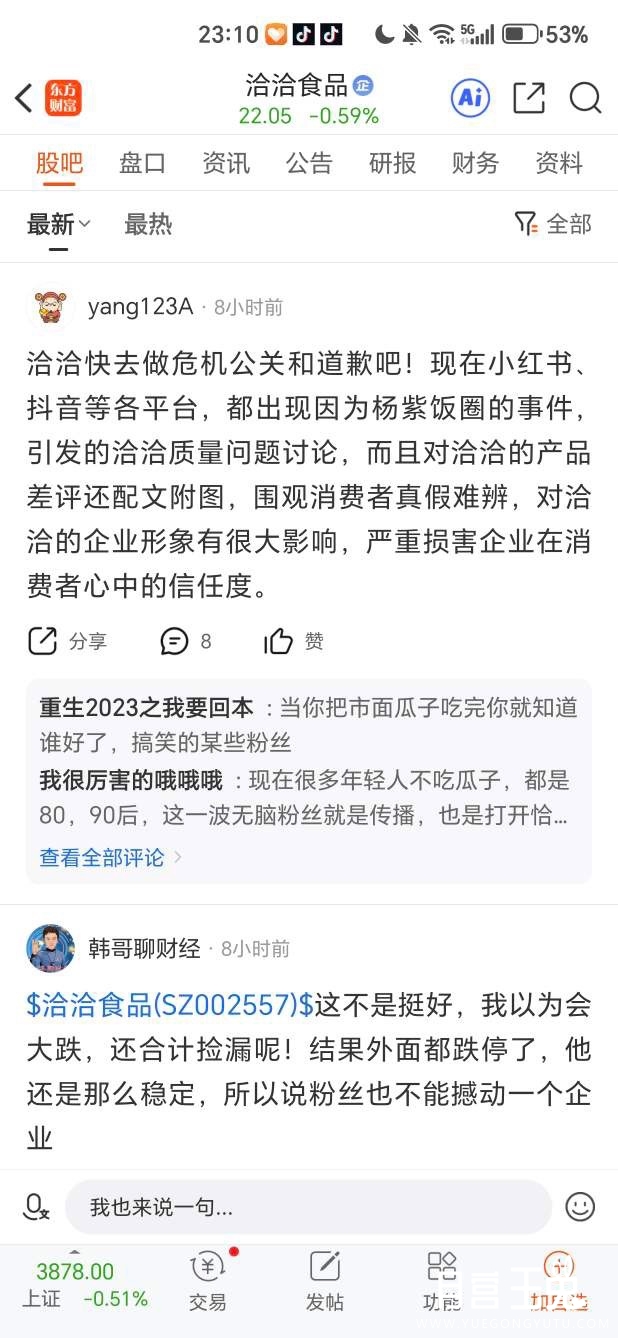Screen dimensions: 618x1338
Task: Go back with the top-left arrow
Action: [x=24, y=98]
